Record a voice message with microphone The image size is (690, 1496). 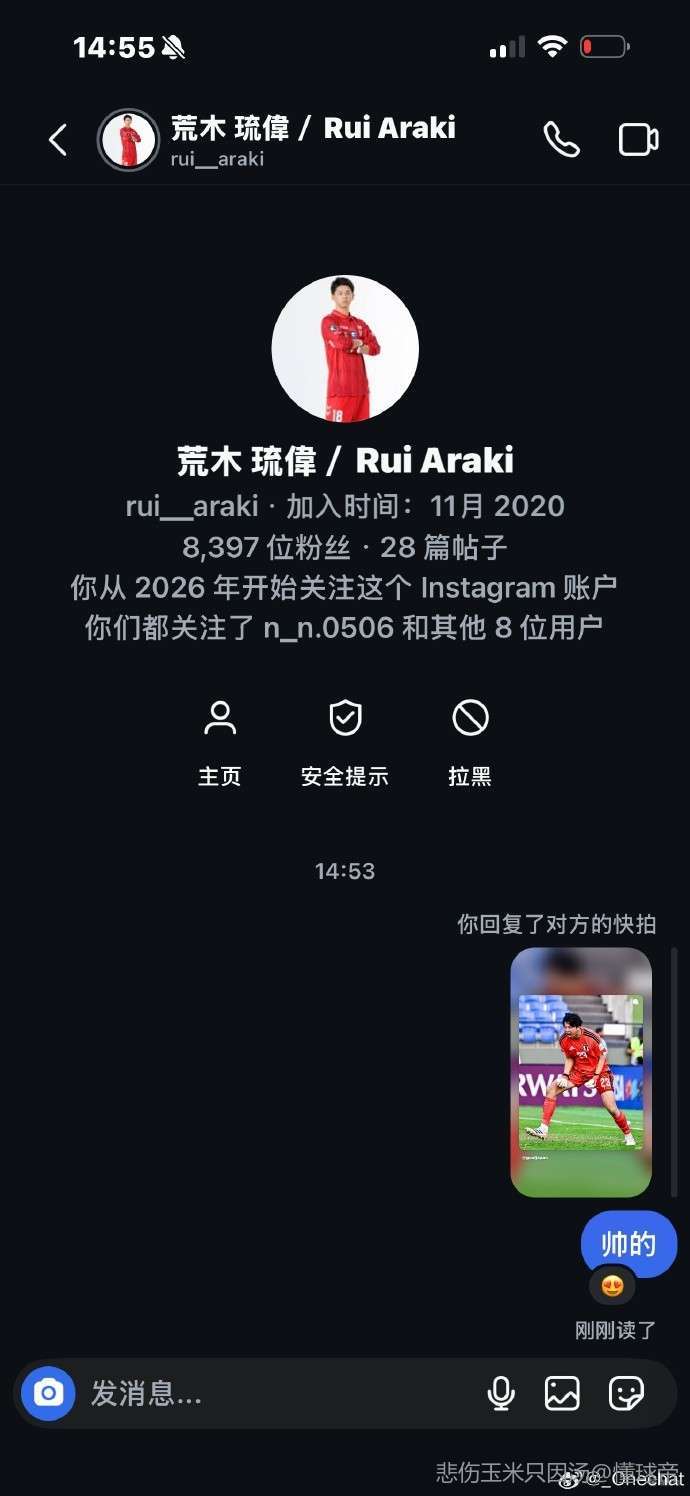(501, 1393)
